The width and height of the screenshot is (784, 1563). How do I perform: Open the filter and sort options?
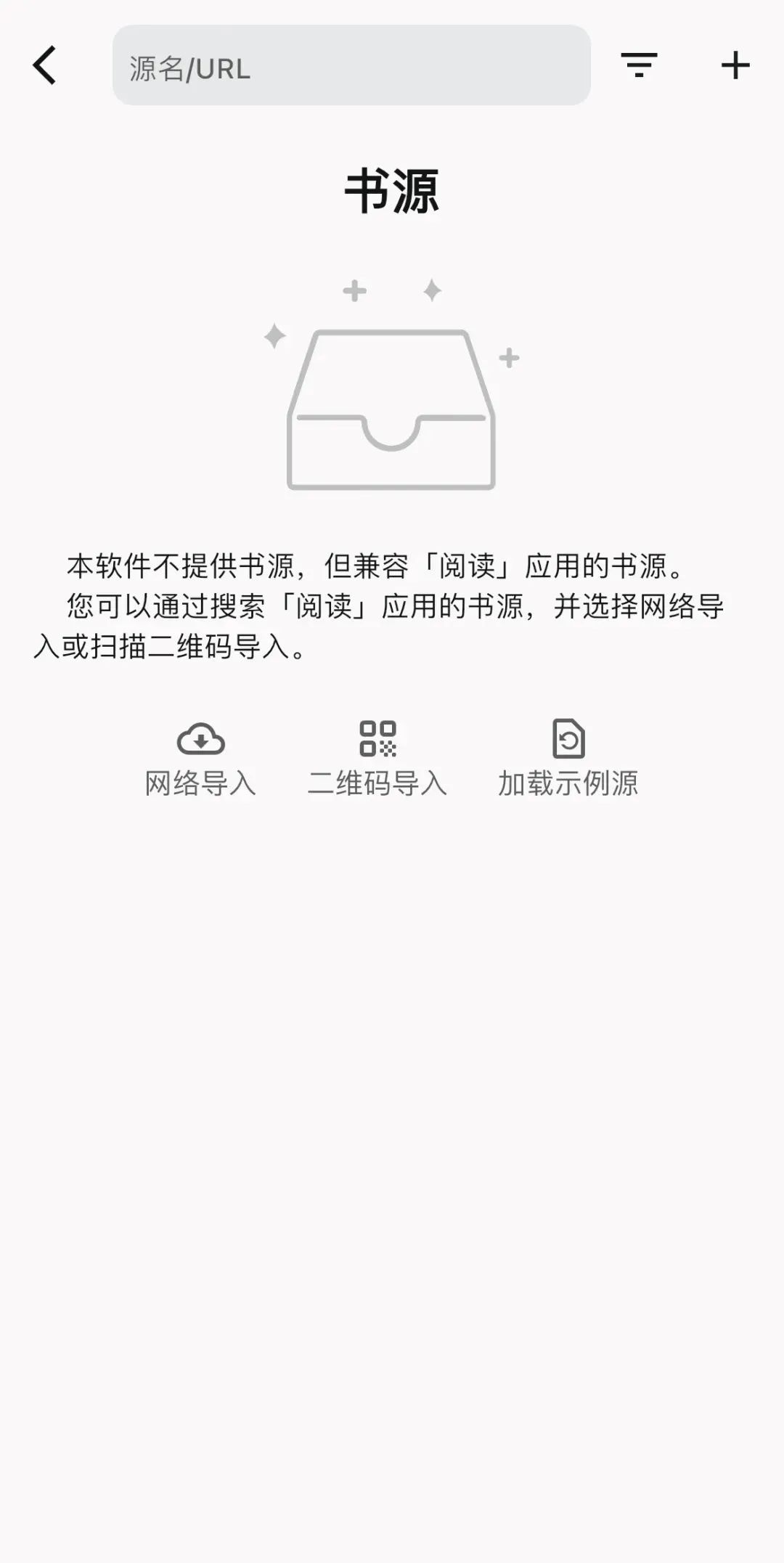pos(639,65)
